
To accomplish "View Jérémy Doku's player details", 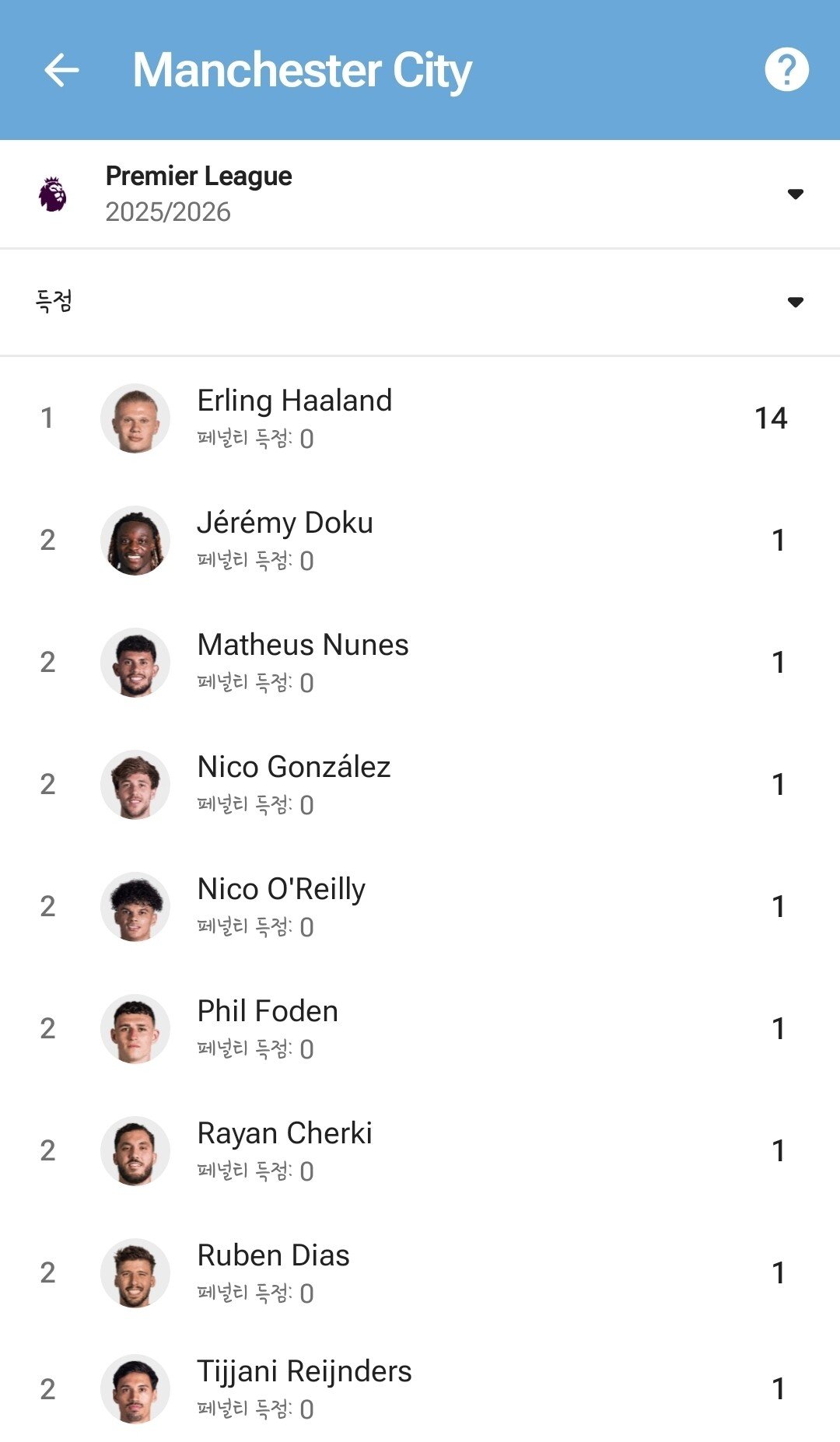I will 420,541.
